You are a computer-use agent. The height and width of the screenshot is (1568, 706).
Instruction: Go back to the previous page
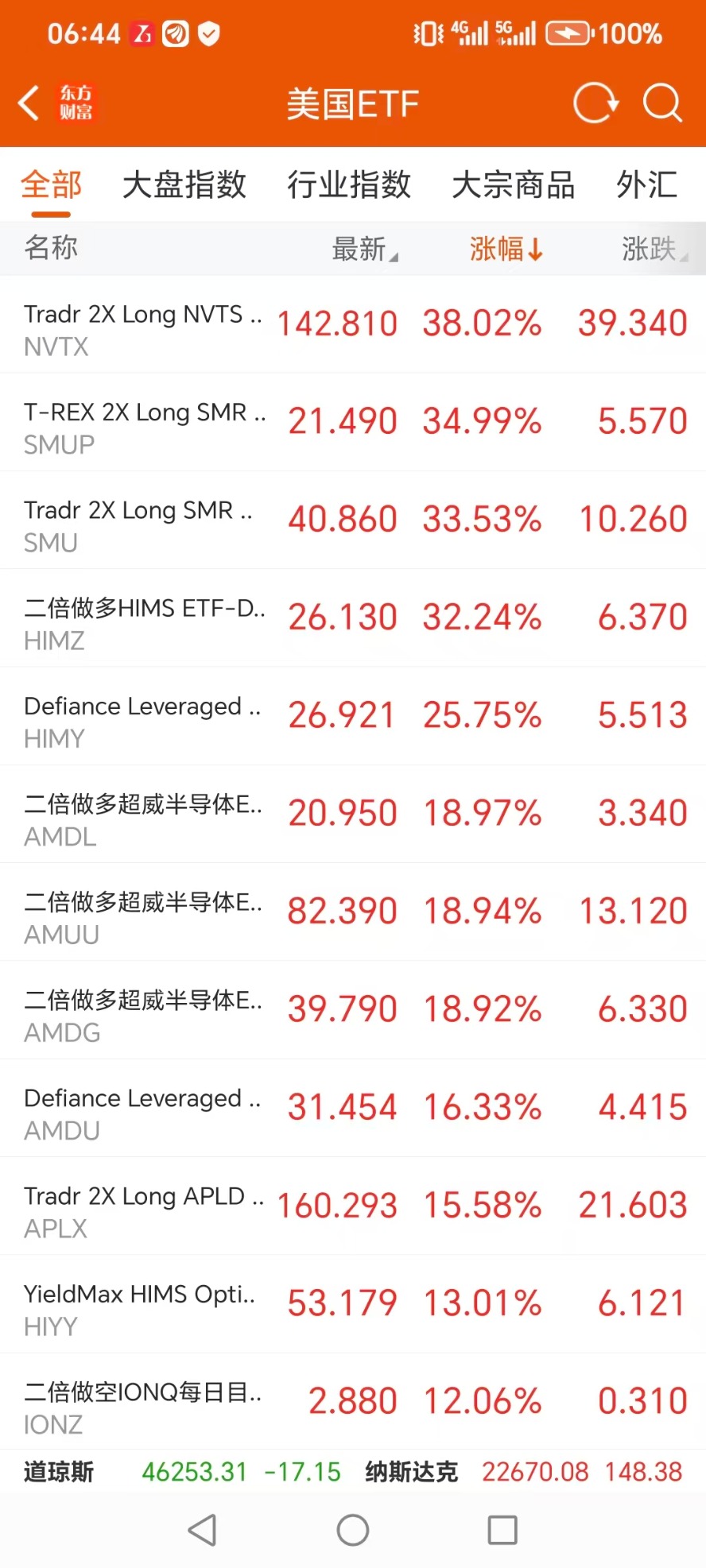pos(29,103)
